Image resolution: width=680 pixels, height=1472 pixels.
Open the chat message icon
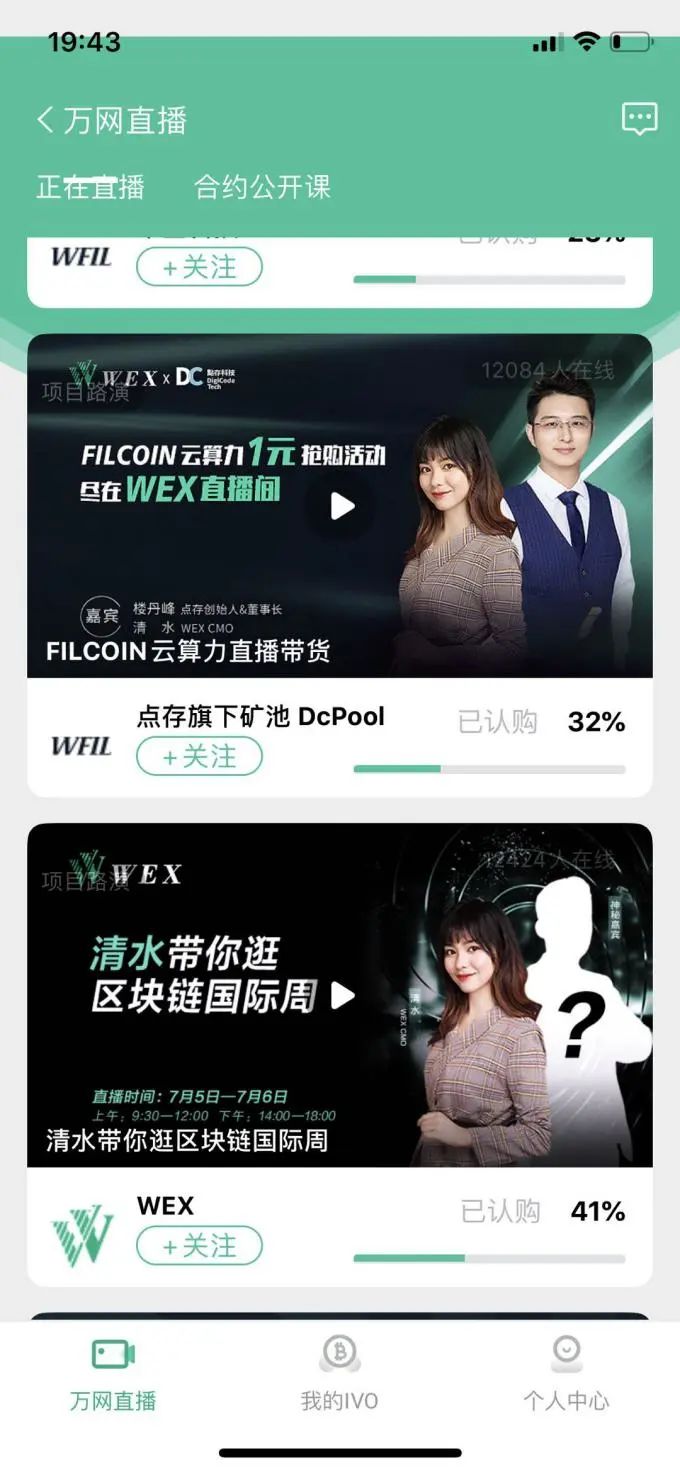639,119
